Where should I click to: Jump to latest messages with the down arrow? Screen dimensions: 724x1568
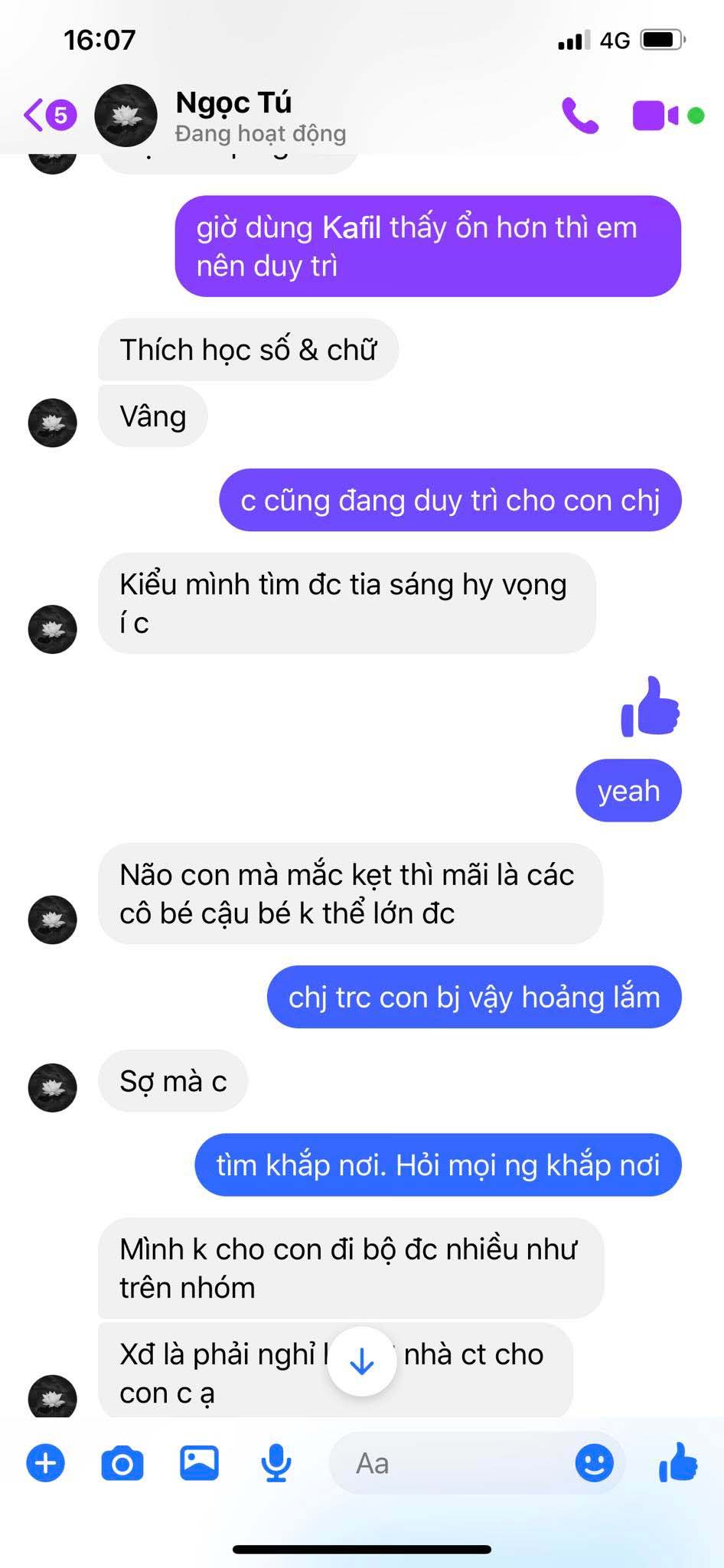pos(361,1362)
